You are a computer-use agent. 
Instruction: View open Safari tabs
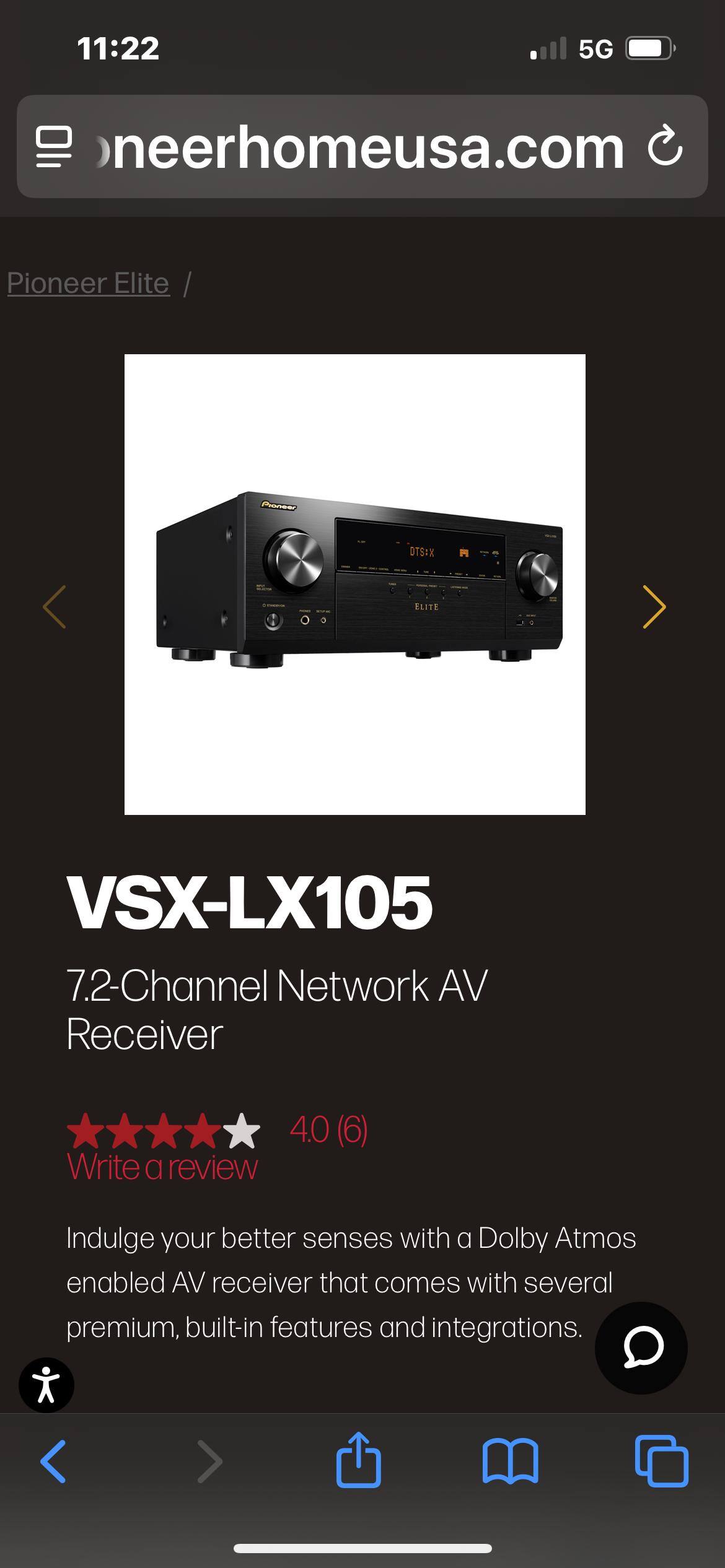pos(661,1461)
